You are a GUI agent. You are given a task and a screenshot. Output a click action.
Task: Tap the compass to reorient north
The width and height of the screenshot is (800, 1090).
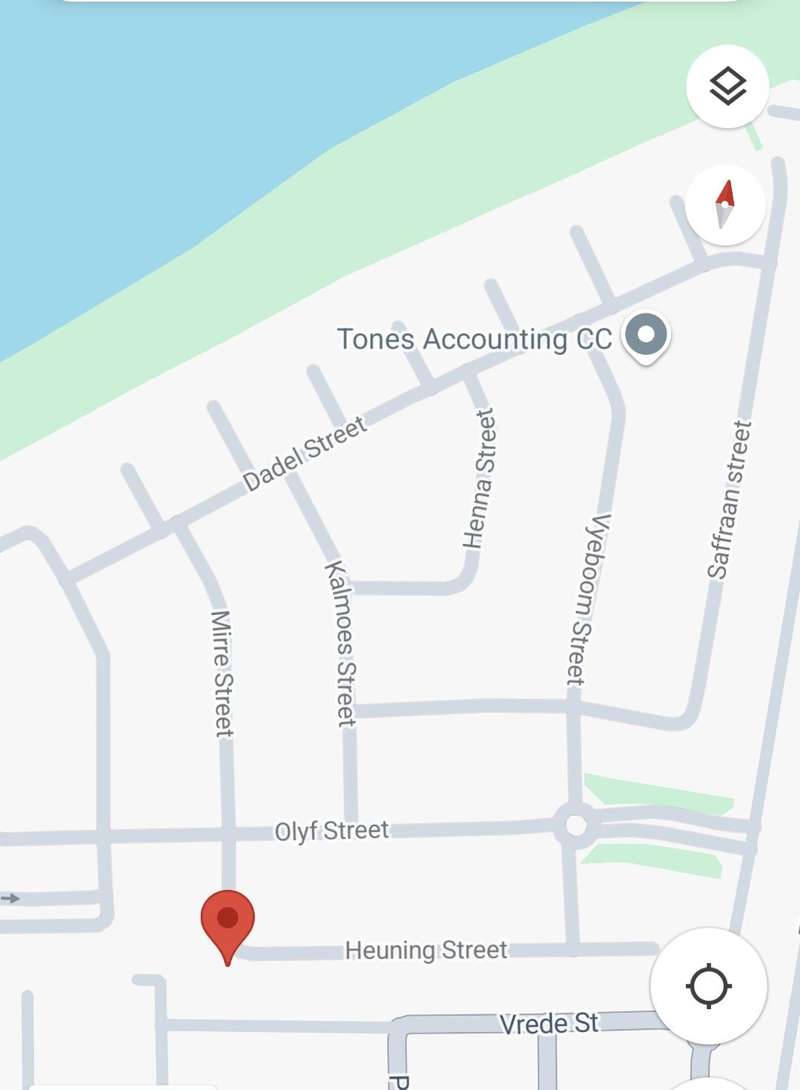[x=726, y=205]
